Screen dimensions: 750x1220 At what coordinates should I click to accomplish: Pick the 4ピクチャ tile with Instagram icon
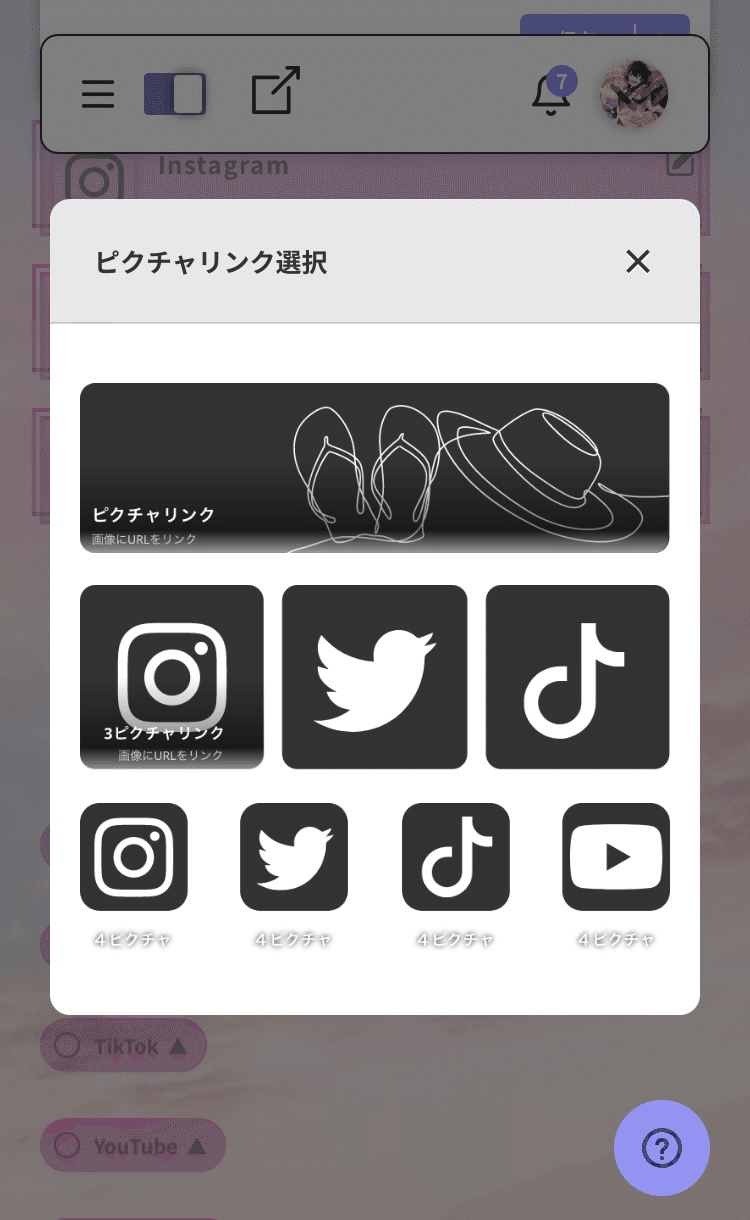click(x=134, y=857)
